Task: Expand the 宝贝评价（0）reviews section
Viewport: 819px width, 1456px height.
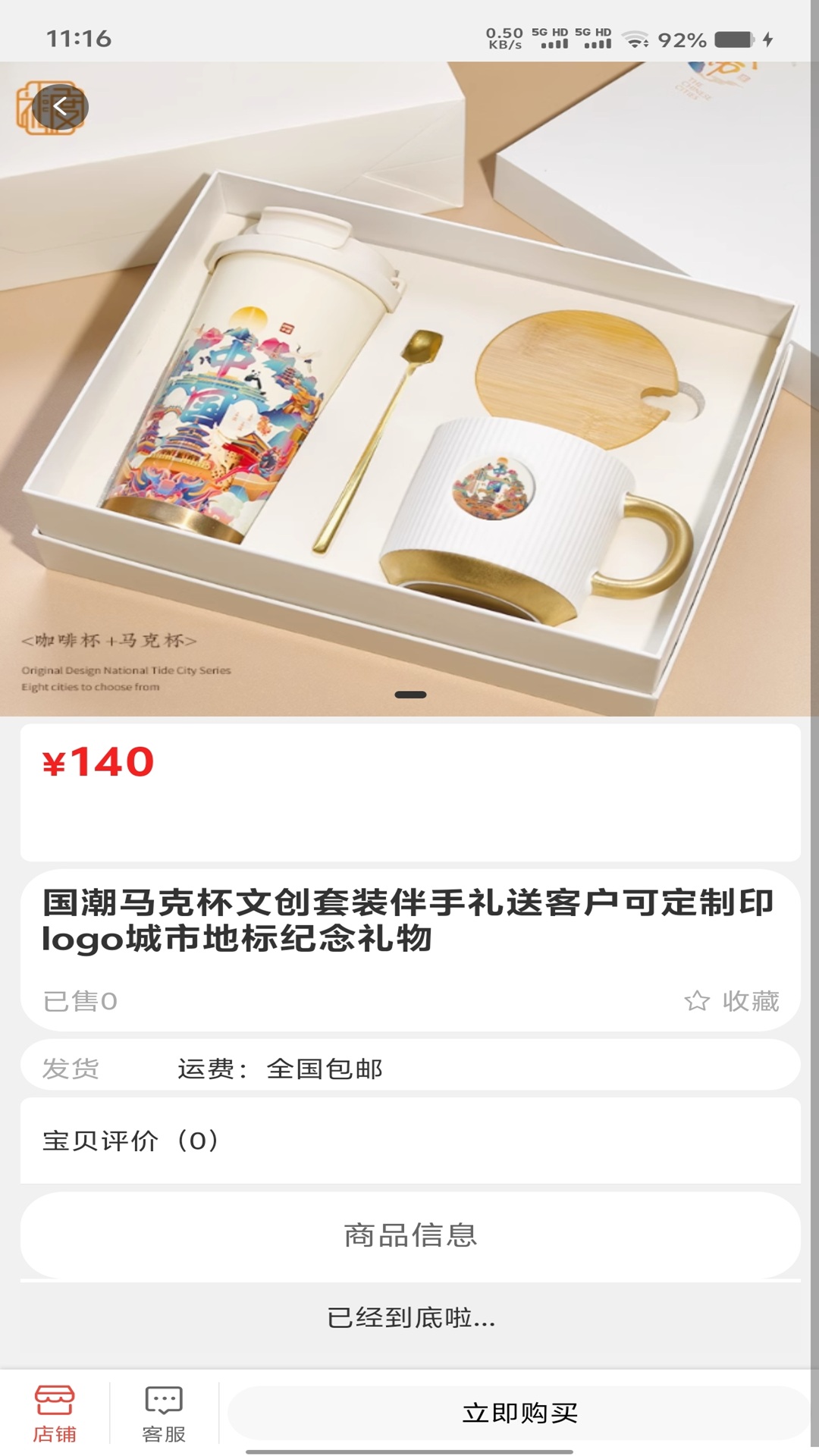Action: (x=409, y=1138)
